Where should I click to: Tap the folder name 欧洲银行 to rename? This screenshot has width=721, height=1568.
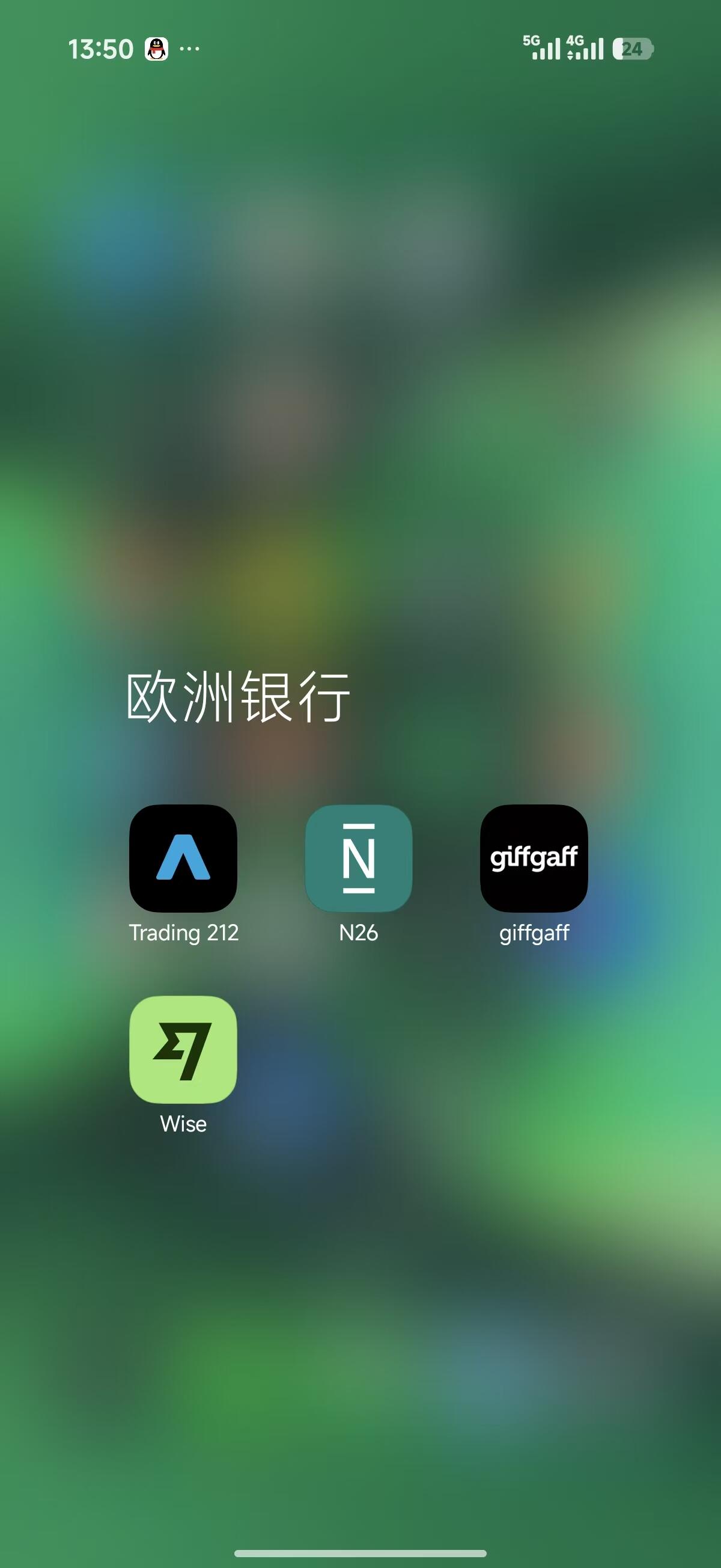coord(238,697)
